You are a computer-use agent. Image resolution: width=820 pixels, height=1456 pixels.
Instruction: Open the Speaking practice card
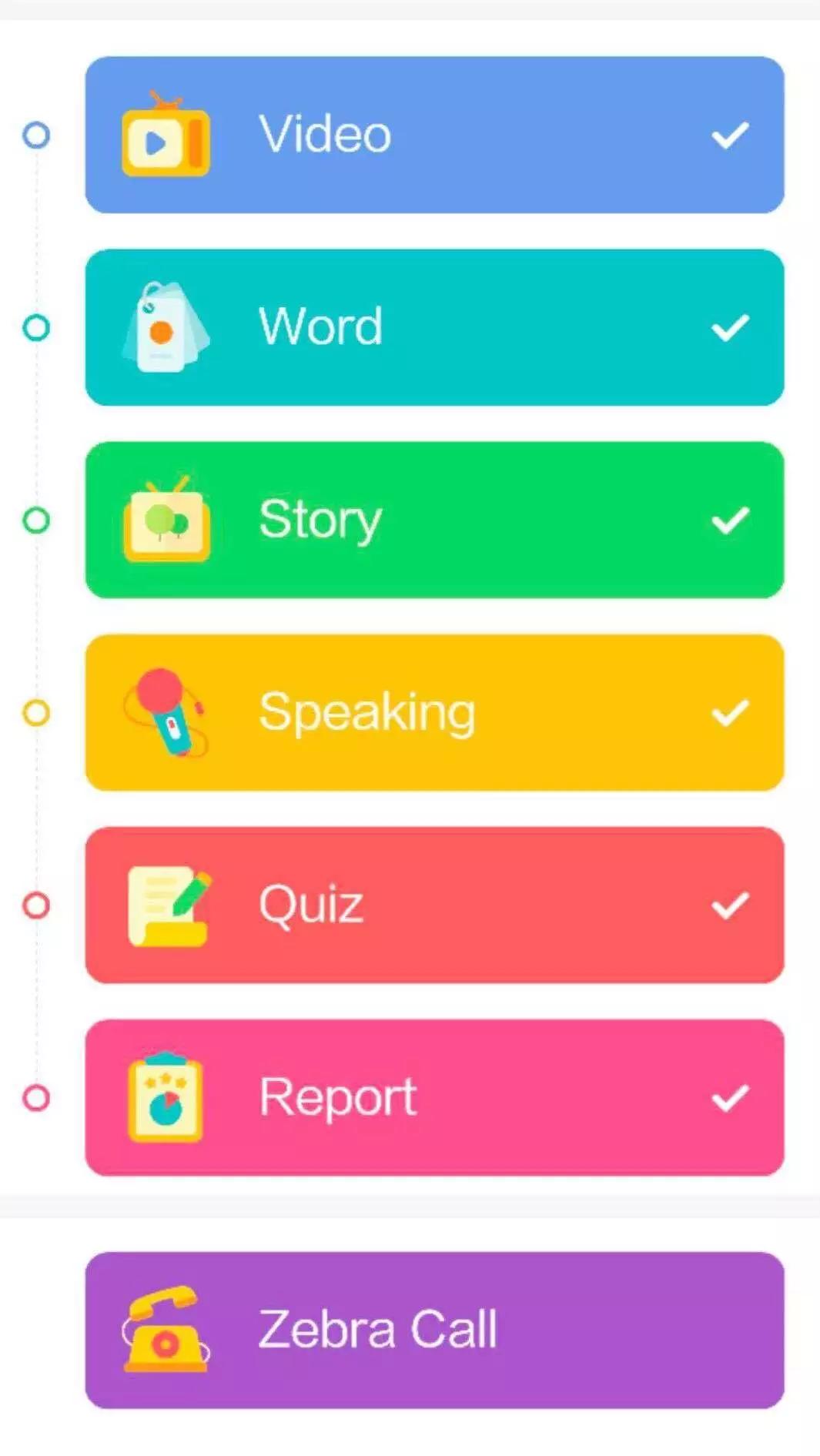tap(434, 712)
